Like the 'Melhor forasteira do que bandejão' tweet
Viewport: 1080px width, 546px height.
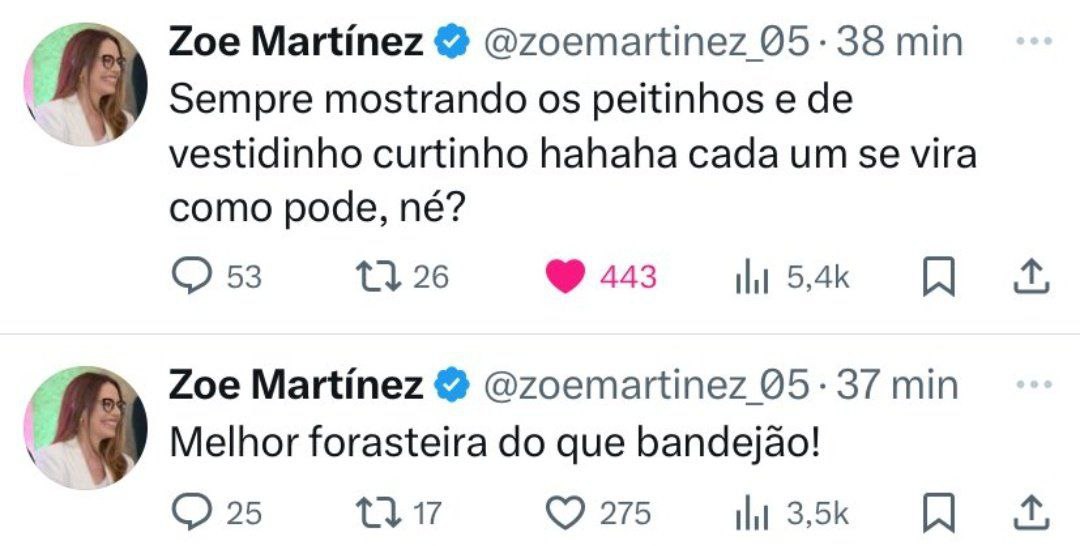point(567,512)
